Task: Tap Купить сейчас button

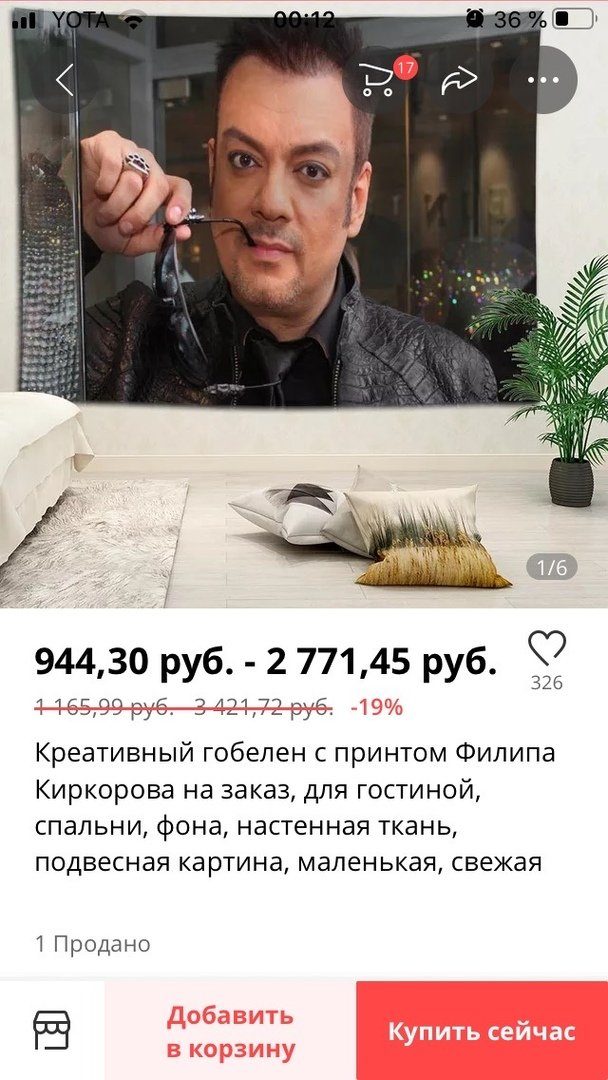Action: (482, 1032)
